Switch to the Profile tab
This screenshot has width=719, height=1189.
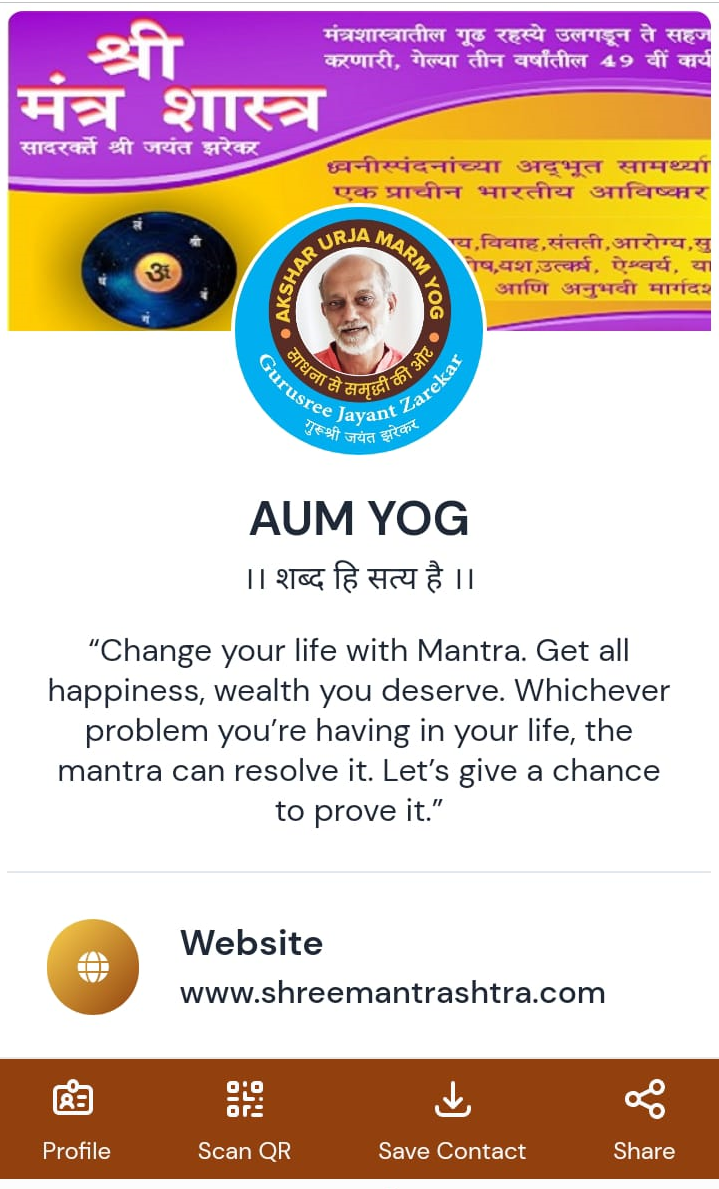75,1121
